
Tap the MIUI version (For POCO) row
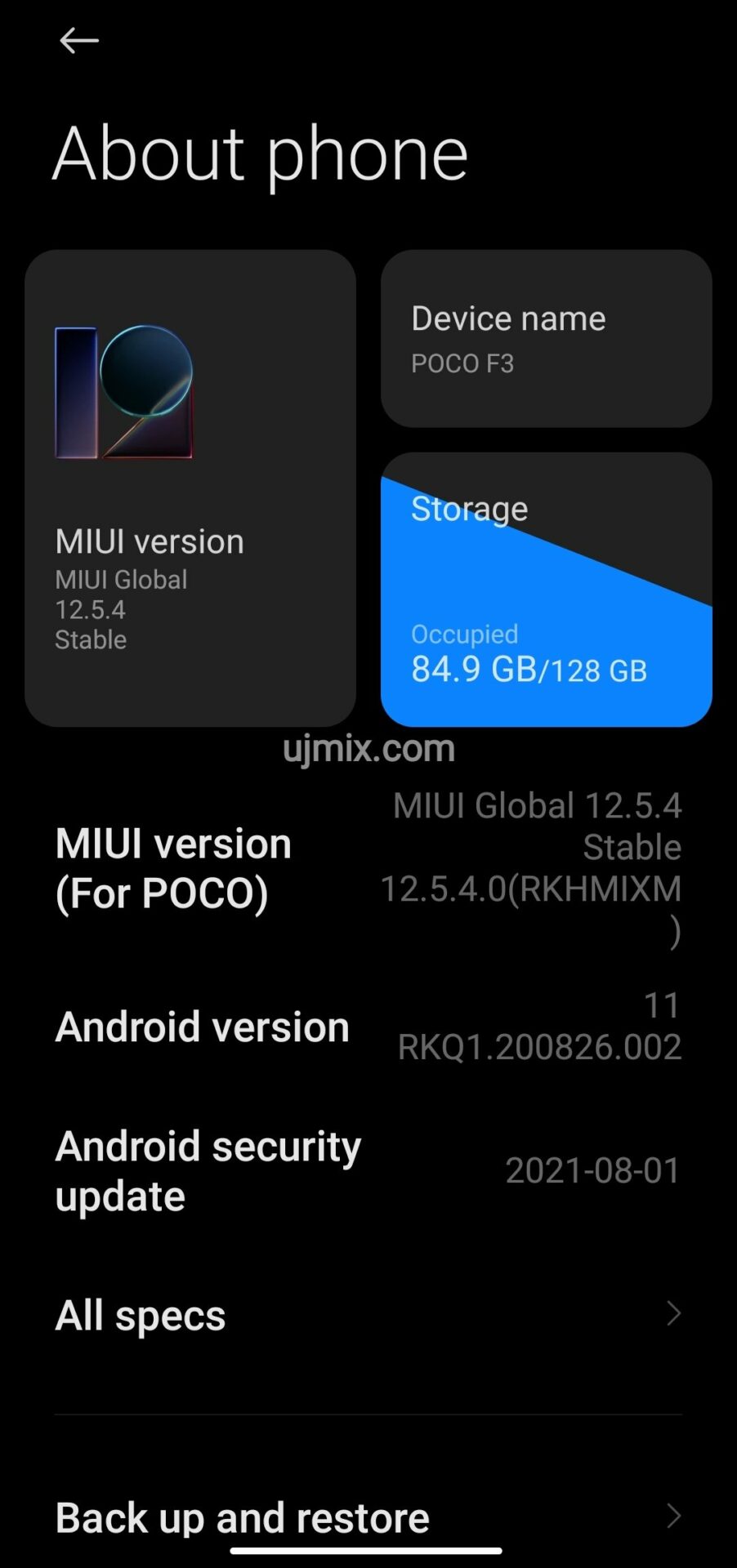[368, 868]
